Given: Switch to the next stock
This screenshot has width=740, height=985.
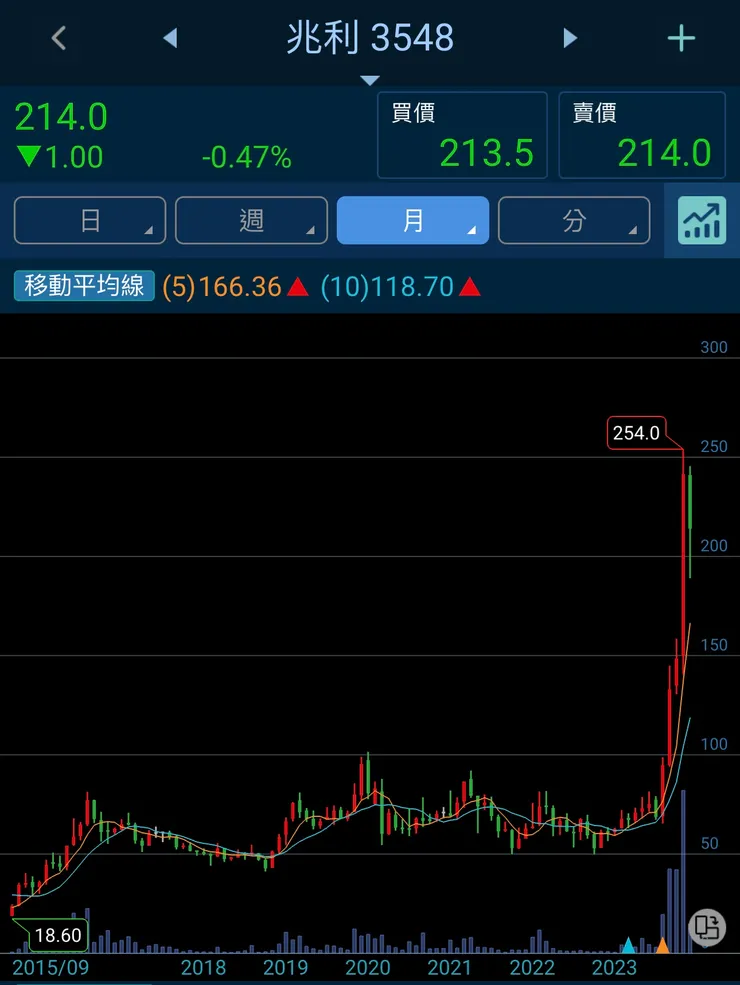Looking at the screenshot, I should point(570,39).
